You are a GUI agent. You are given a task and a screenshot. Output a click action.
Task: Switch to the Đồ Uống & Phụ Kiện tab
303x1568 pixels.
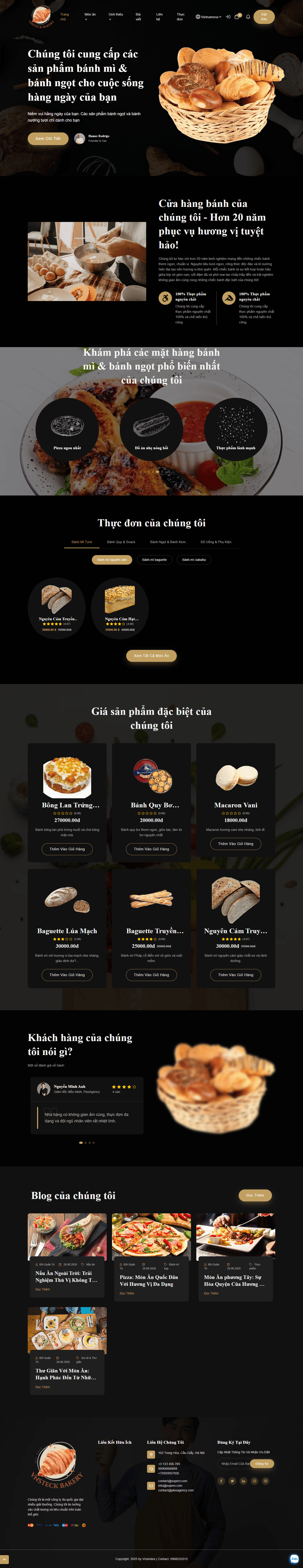coord(216,542)
